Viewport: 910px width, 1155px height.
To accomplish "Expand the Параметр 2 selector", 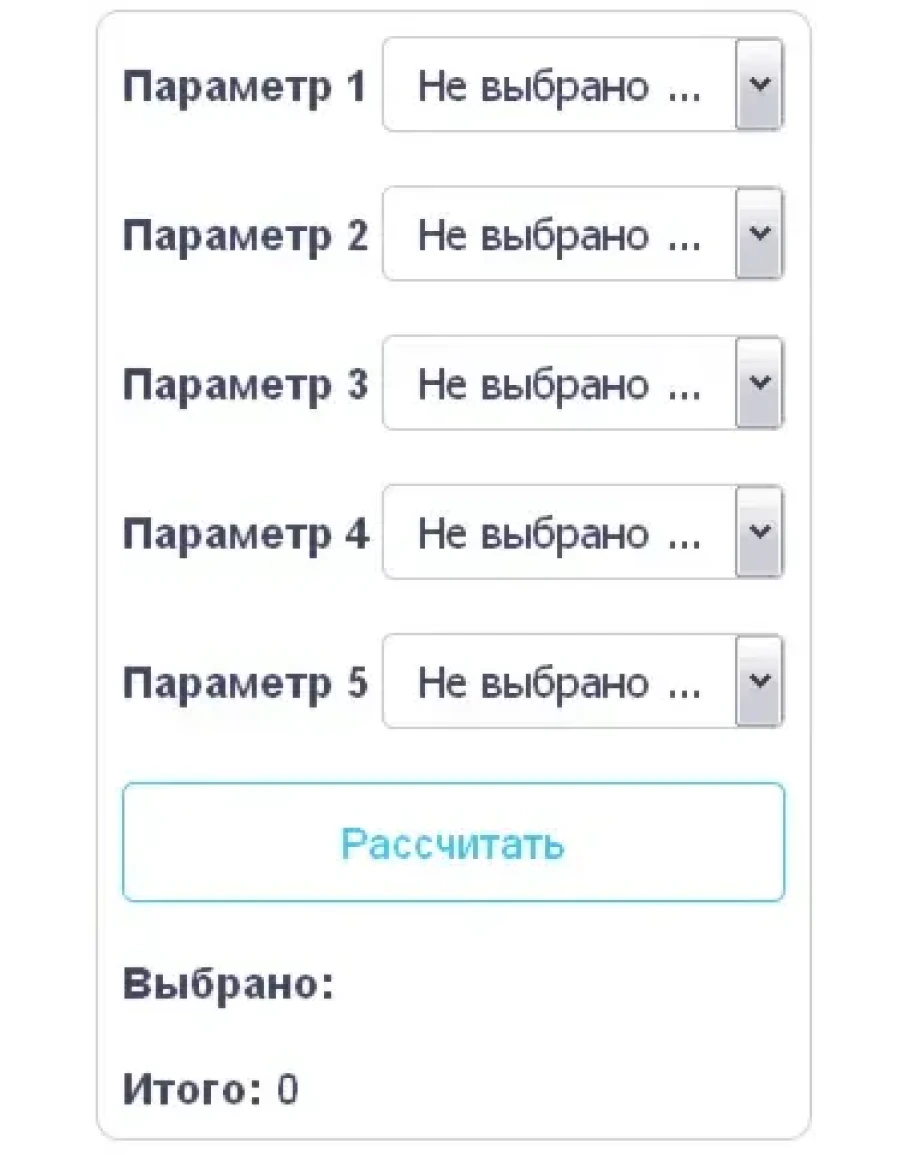I will (x=582, y=234).
